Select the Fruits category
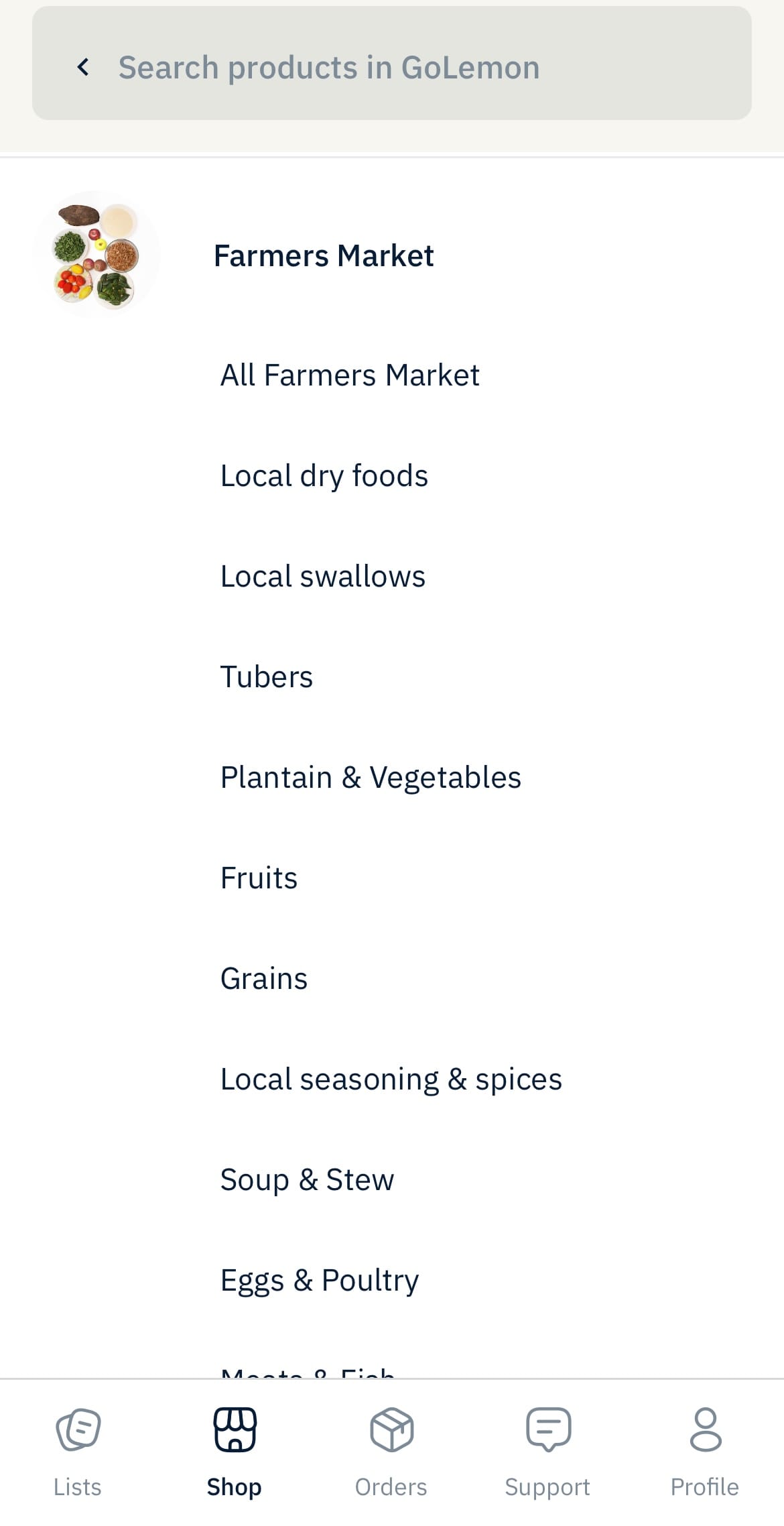 259,878
